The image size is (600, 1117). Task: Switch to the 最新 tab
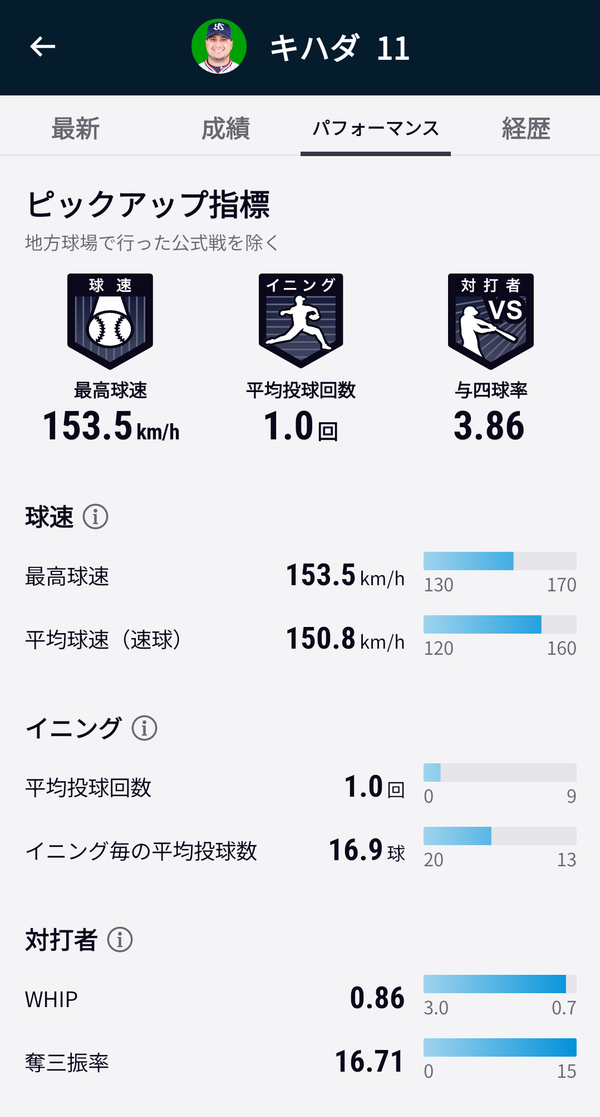click(76, 129)
